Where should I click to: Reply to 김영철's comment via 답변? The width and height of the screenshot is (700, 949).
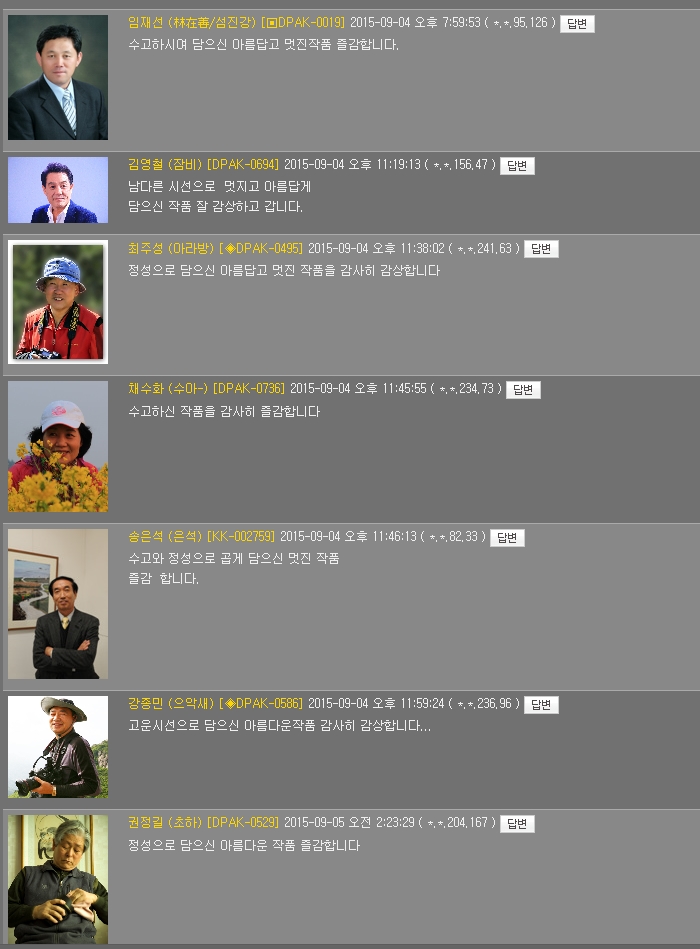517,166
